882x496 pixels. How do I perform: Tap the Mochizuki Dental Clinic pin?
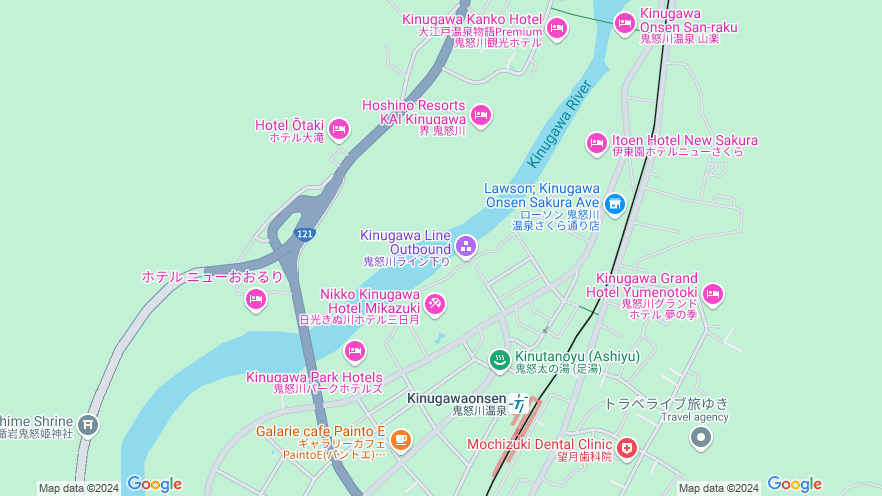(x=627, y=448)
